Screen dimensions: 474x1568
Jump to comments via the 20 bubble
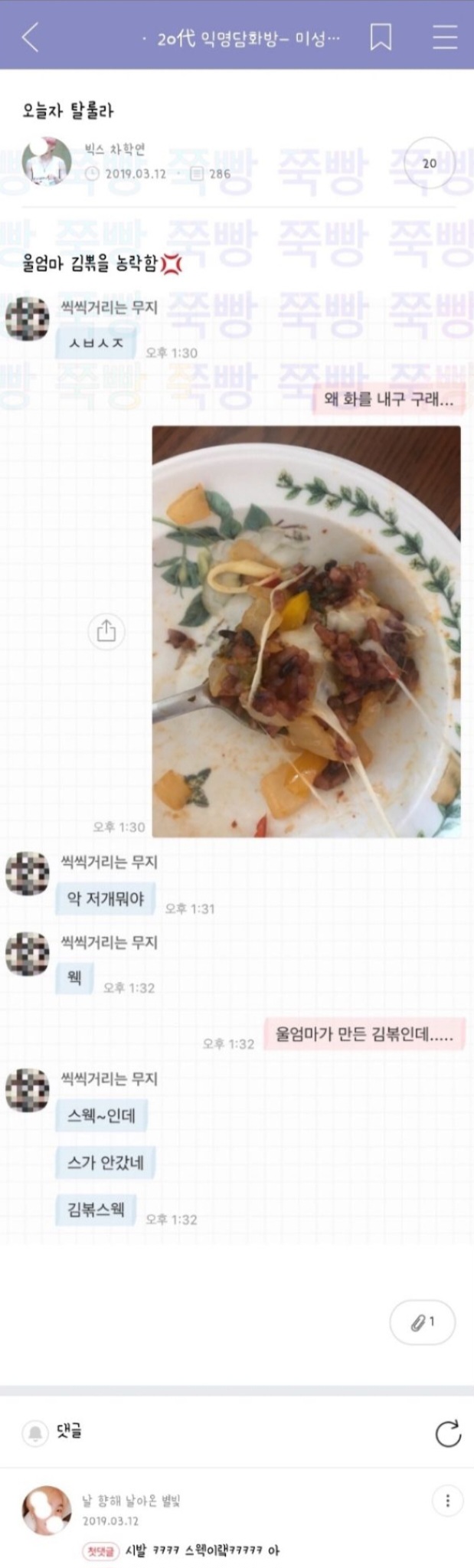[x=430, y=163]
